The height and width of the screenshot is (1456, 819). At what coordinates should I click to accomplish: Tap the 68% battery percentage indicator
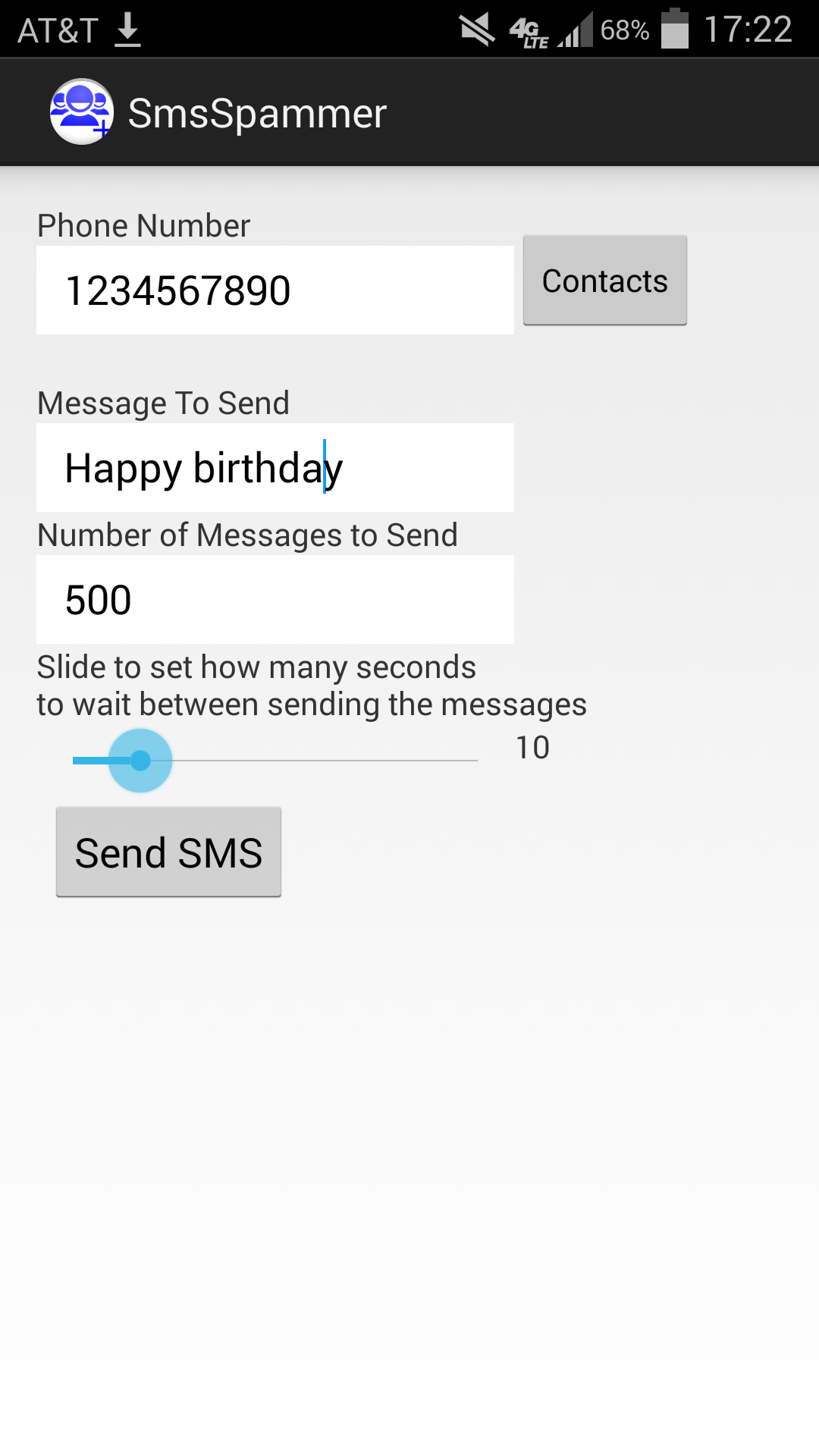point(623,30)
